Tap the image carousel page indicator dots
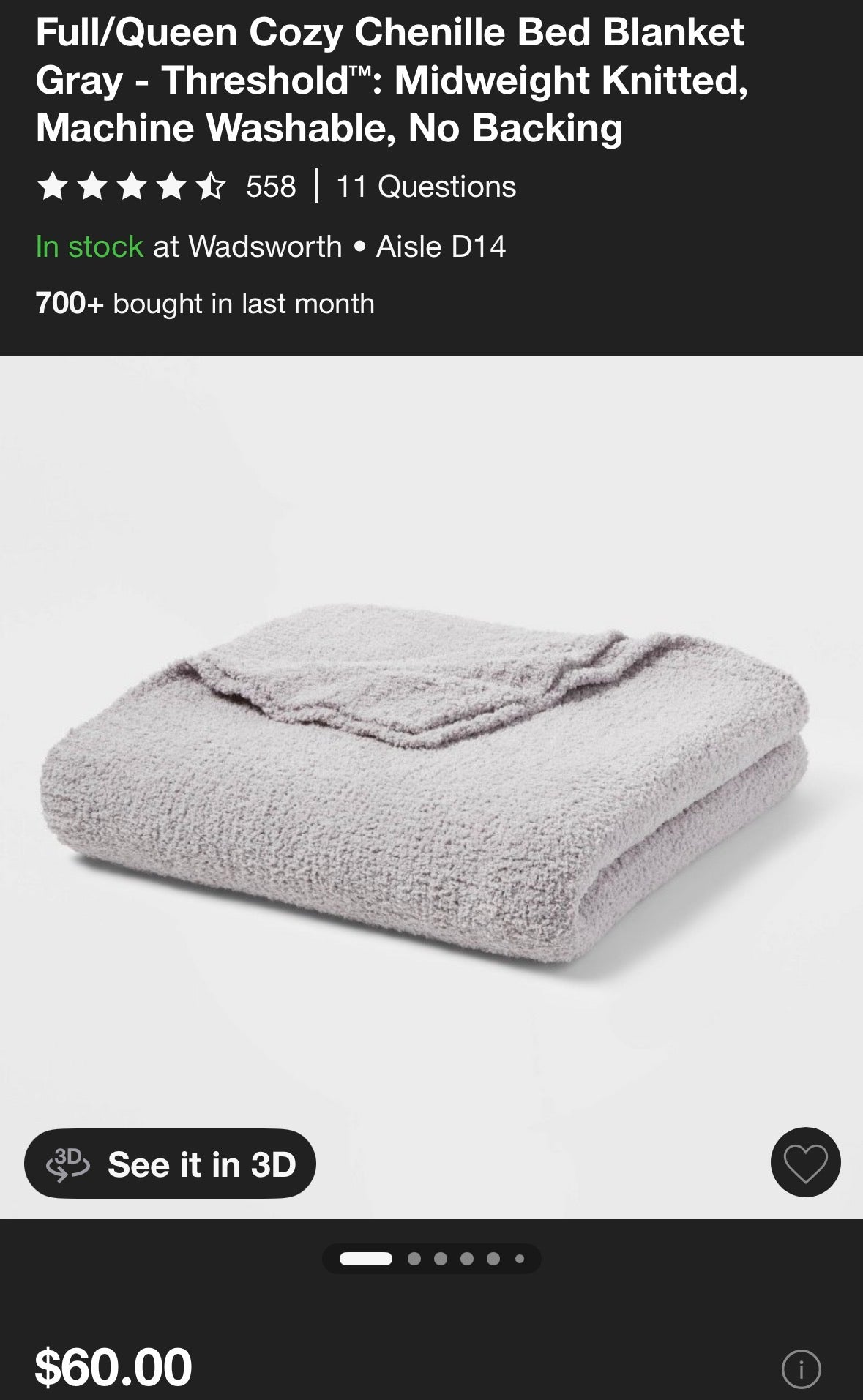 (432, 1259)
